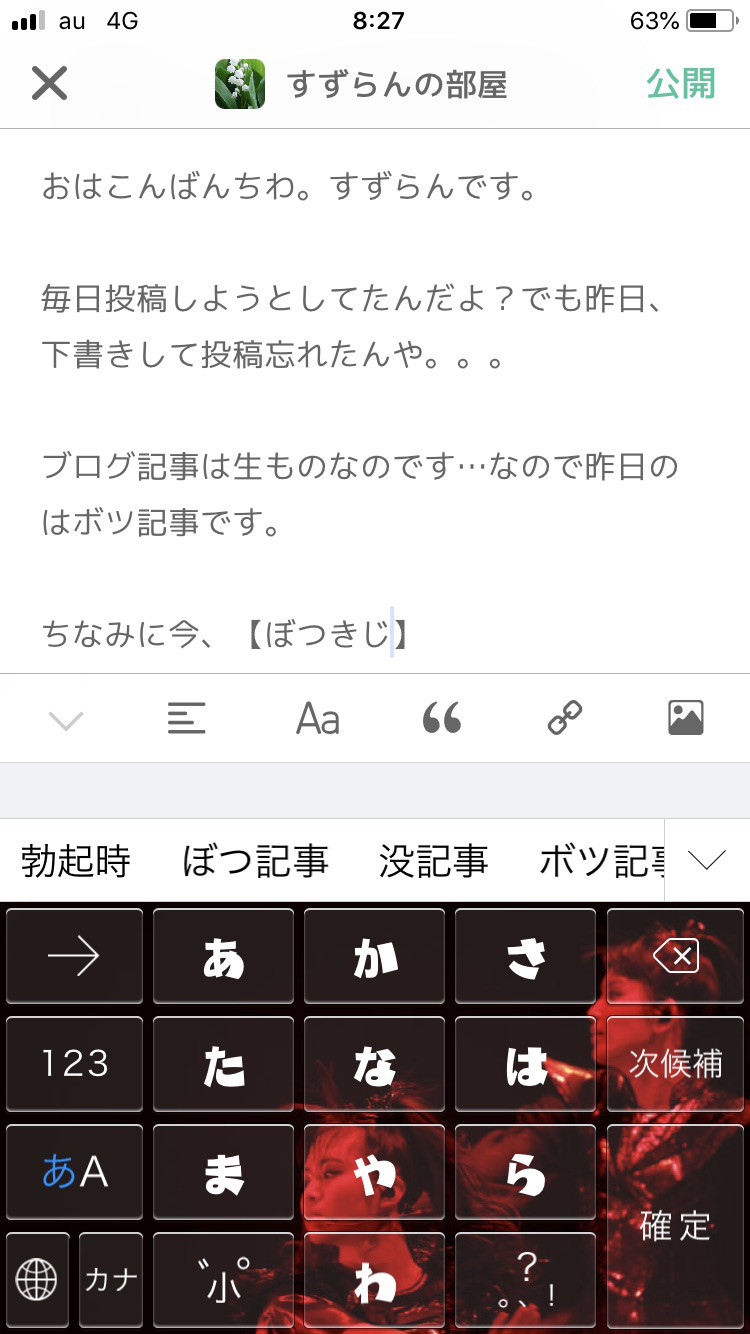Screen dimensions: 750x1334
Task: Select the ぼつ記事 suggestion
Action: 255,861
